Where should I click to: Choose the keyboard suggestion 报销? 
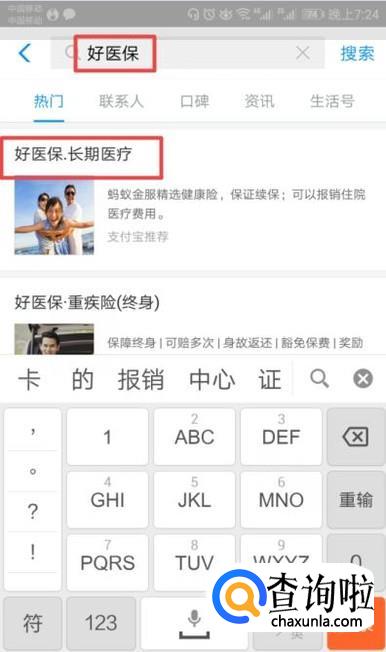141,379
